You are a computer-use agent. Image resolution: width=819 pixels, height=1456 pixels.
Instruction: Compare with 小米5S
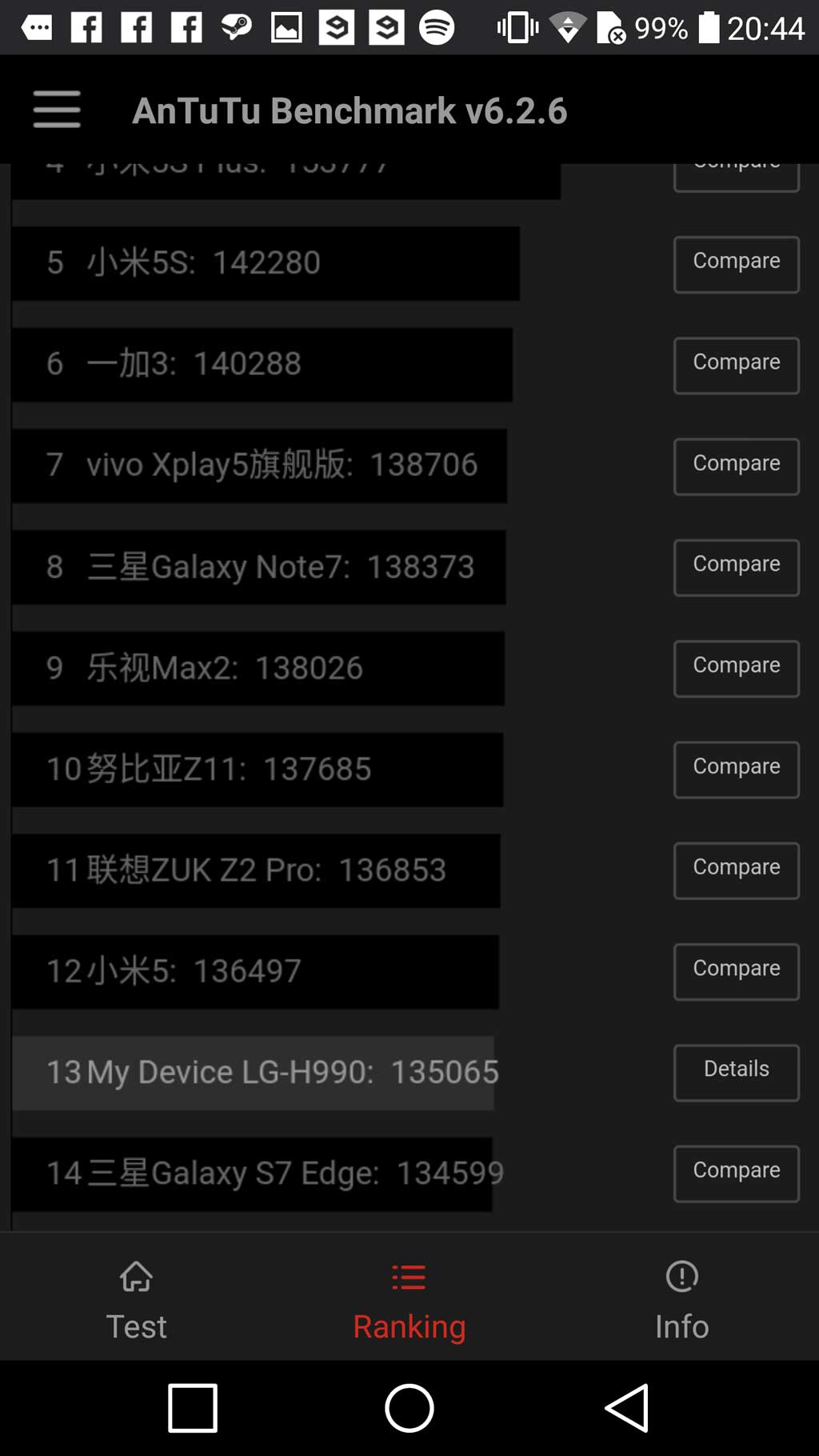coord(736,264)
